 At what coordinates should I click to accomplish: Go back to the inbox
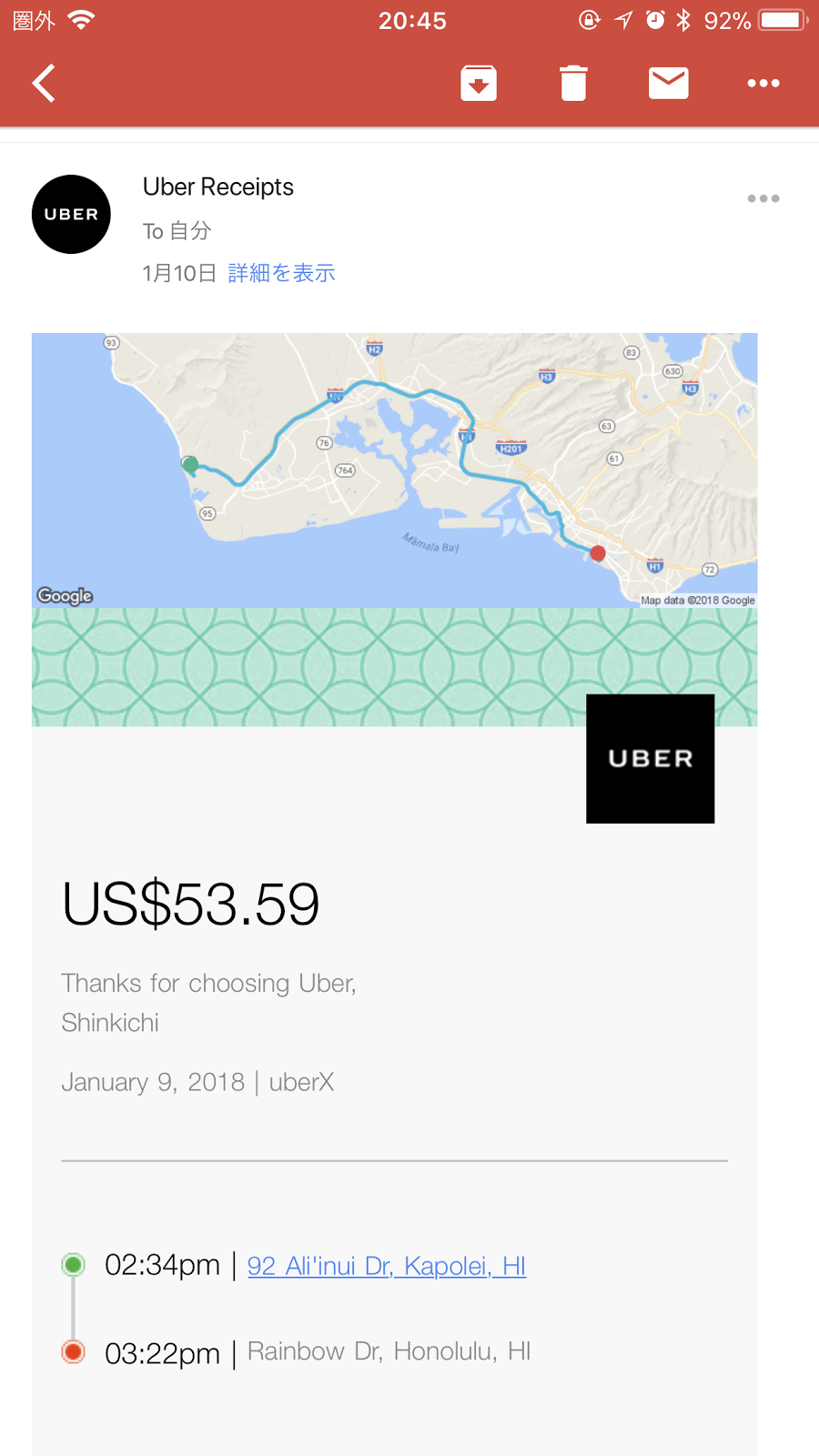coord(44,83)
